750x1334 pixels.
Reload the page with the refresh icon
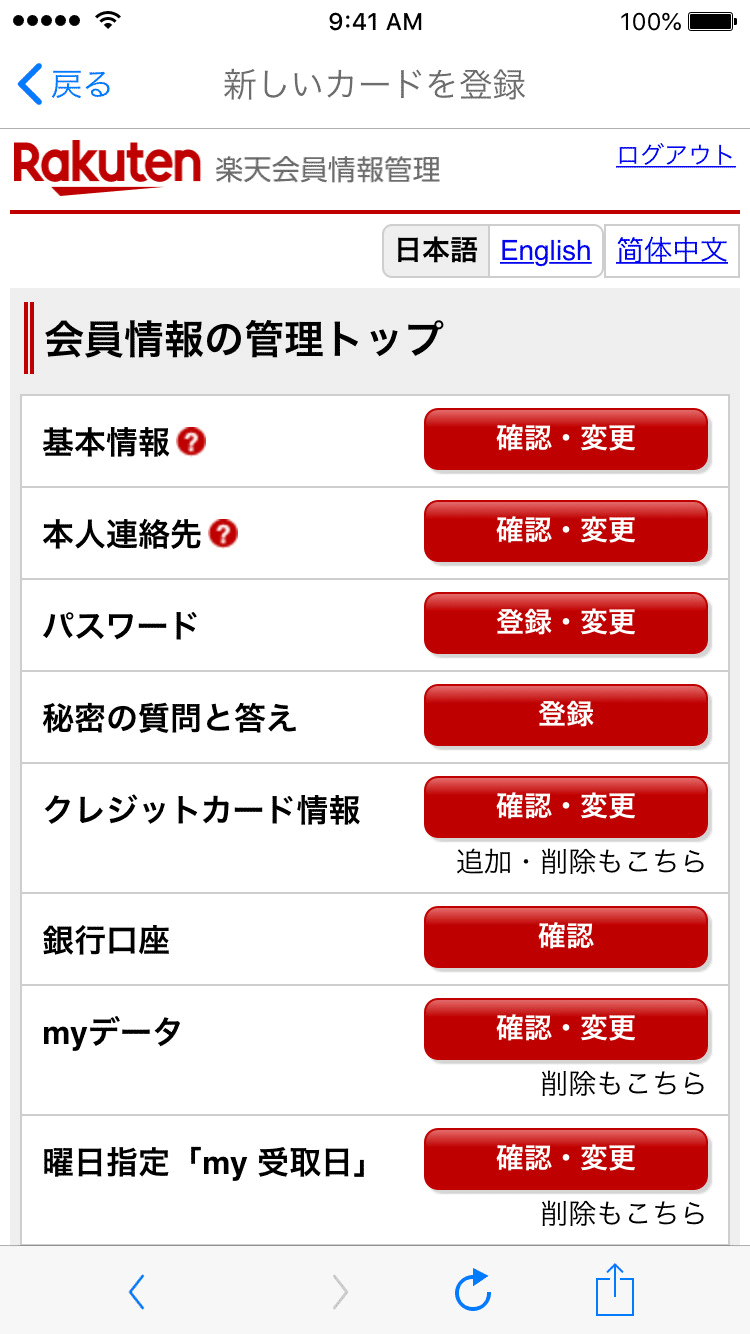(x=473, y=1290)
